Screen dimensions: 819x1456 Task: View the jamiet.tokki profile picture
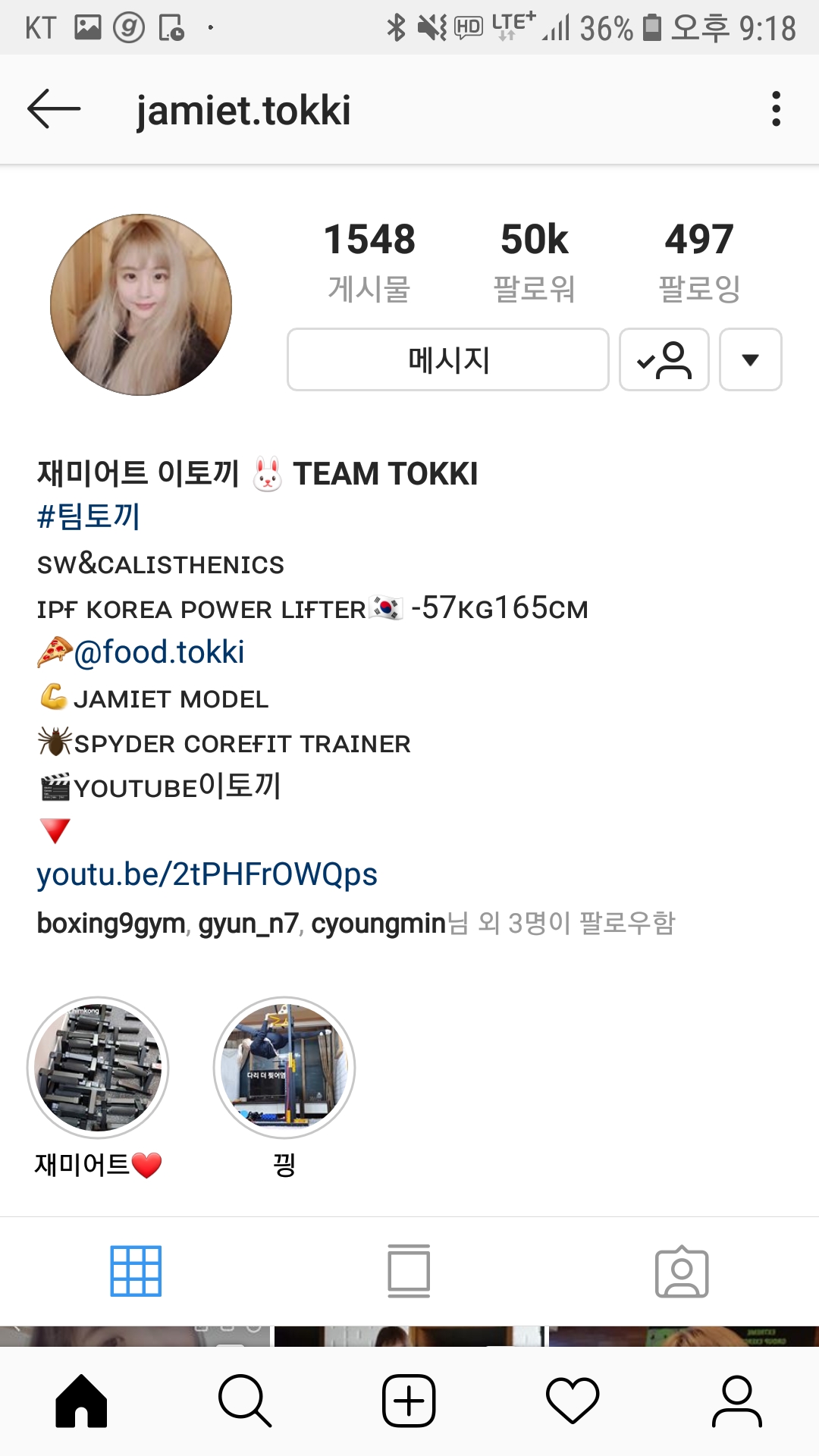click(x=141, y=305)
